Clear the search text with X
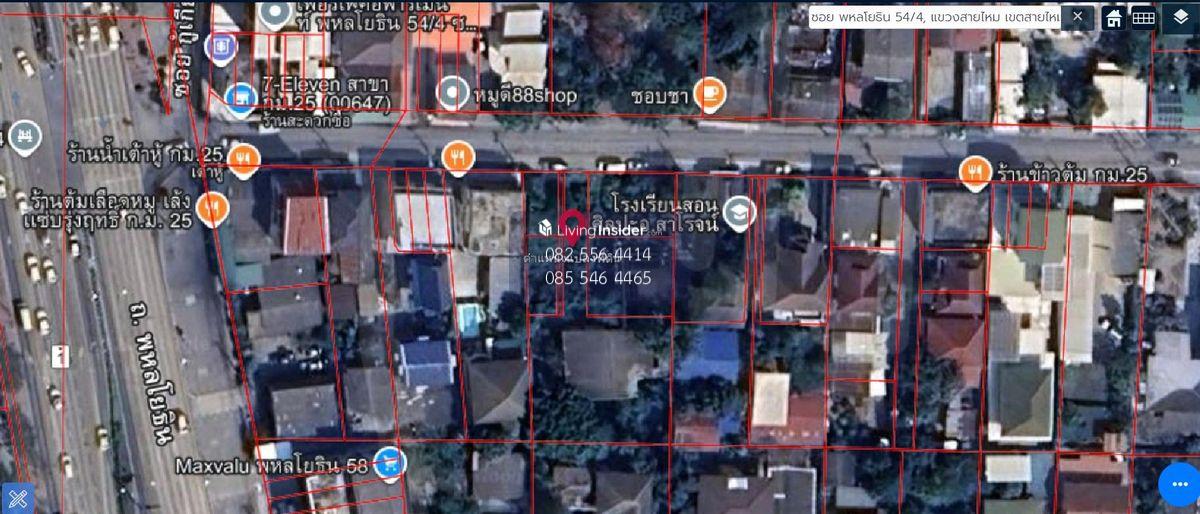 pyautogui.click(x=1077, y=16)
